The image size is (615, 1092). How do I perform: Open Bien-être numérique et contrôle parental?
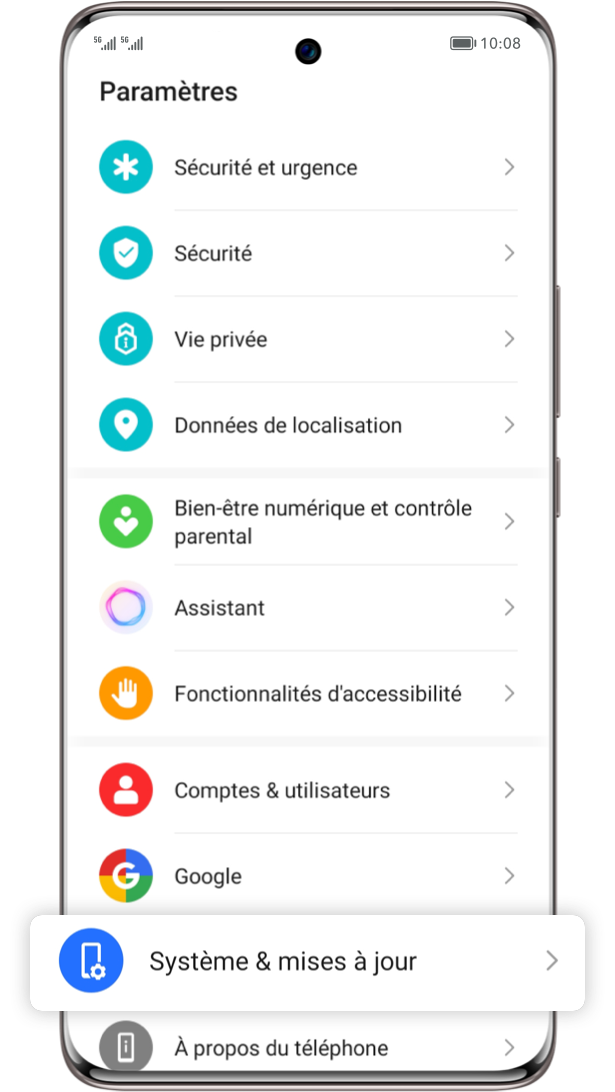click(307, 522)
